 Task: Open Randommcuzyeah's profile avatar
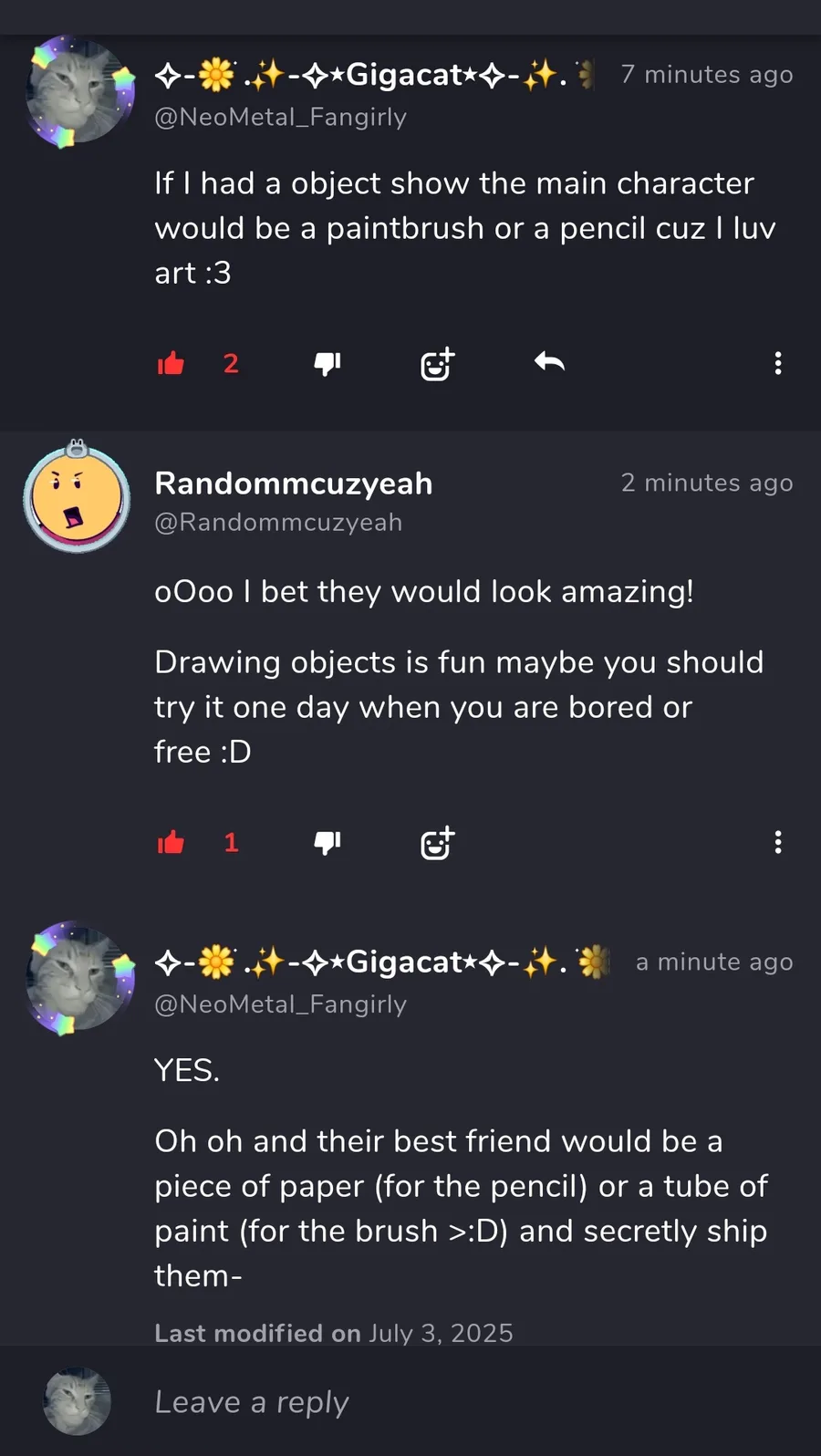coord(78,495)
